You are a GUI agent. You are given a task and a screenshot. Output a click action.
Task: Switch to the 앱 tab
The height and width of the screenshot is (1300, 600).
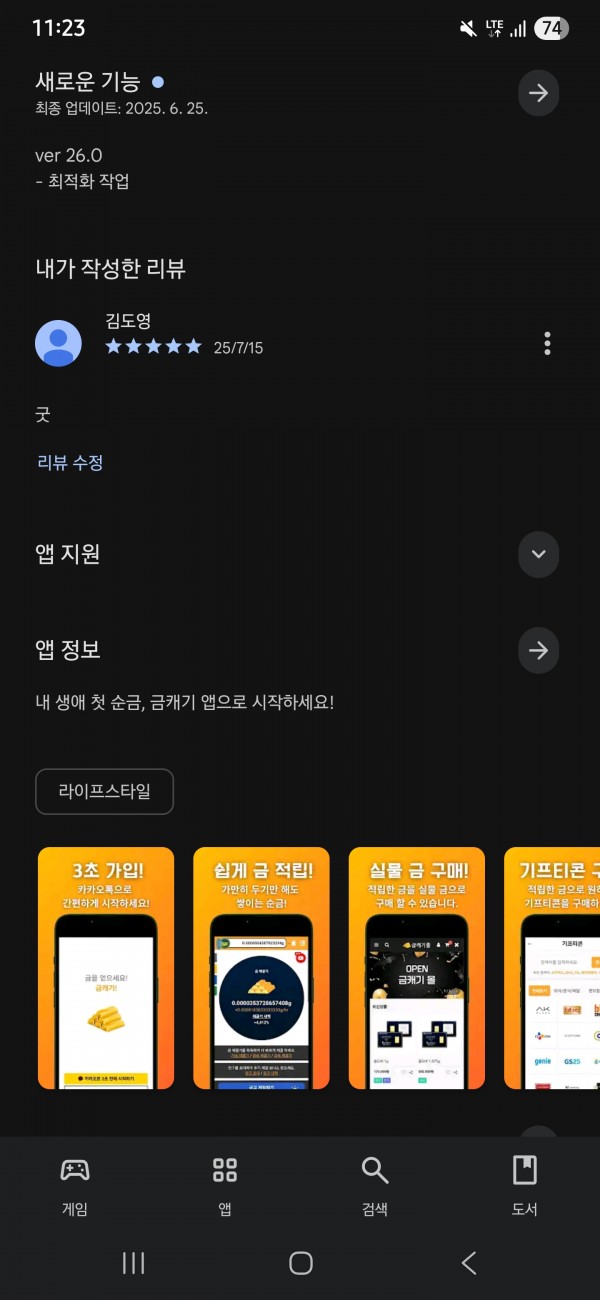click(225, 1187)
